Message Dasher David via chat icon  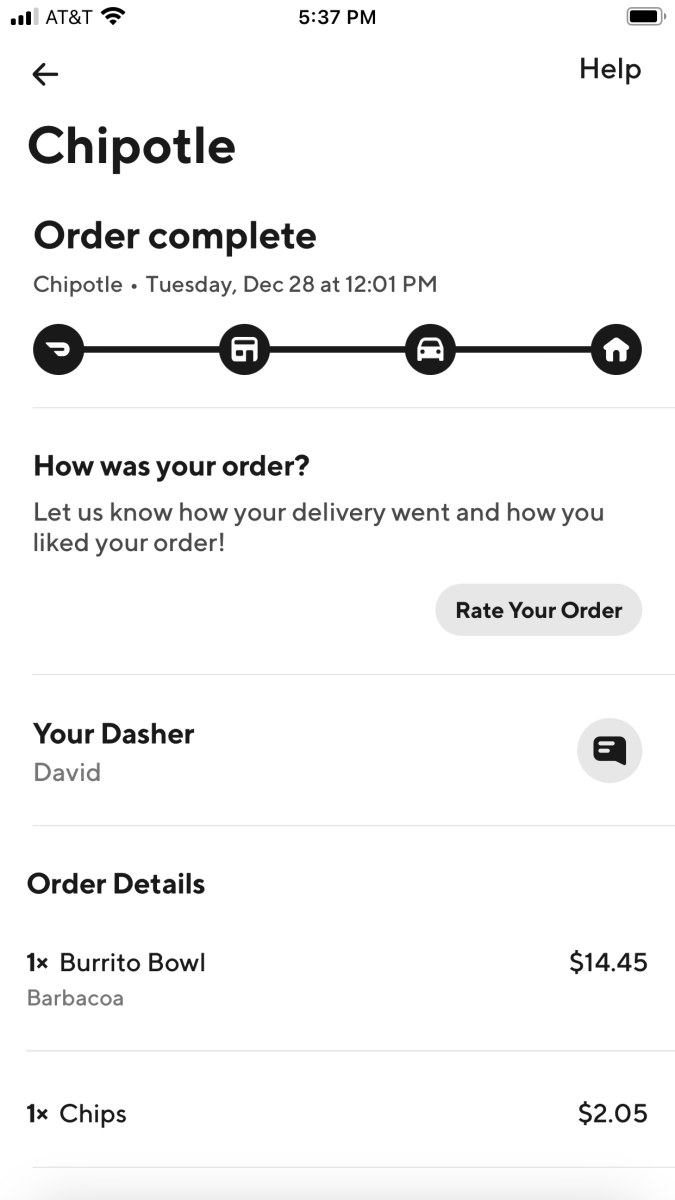pos(610,750)
